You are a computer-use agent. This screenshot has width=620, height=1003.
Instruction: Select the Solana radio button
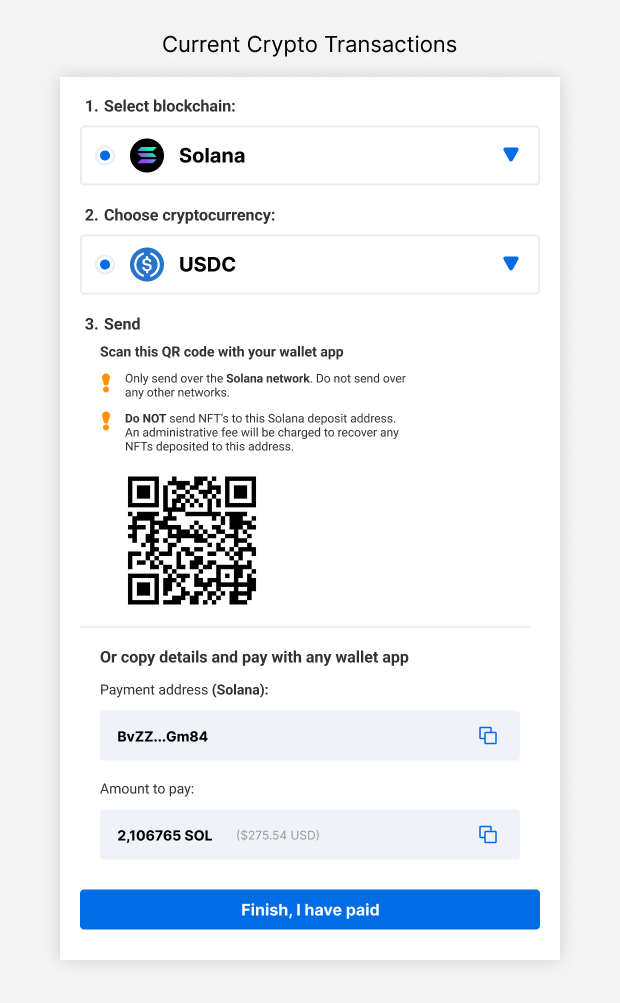coord(105,156)
